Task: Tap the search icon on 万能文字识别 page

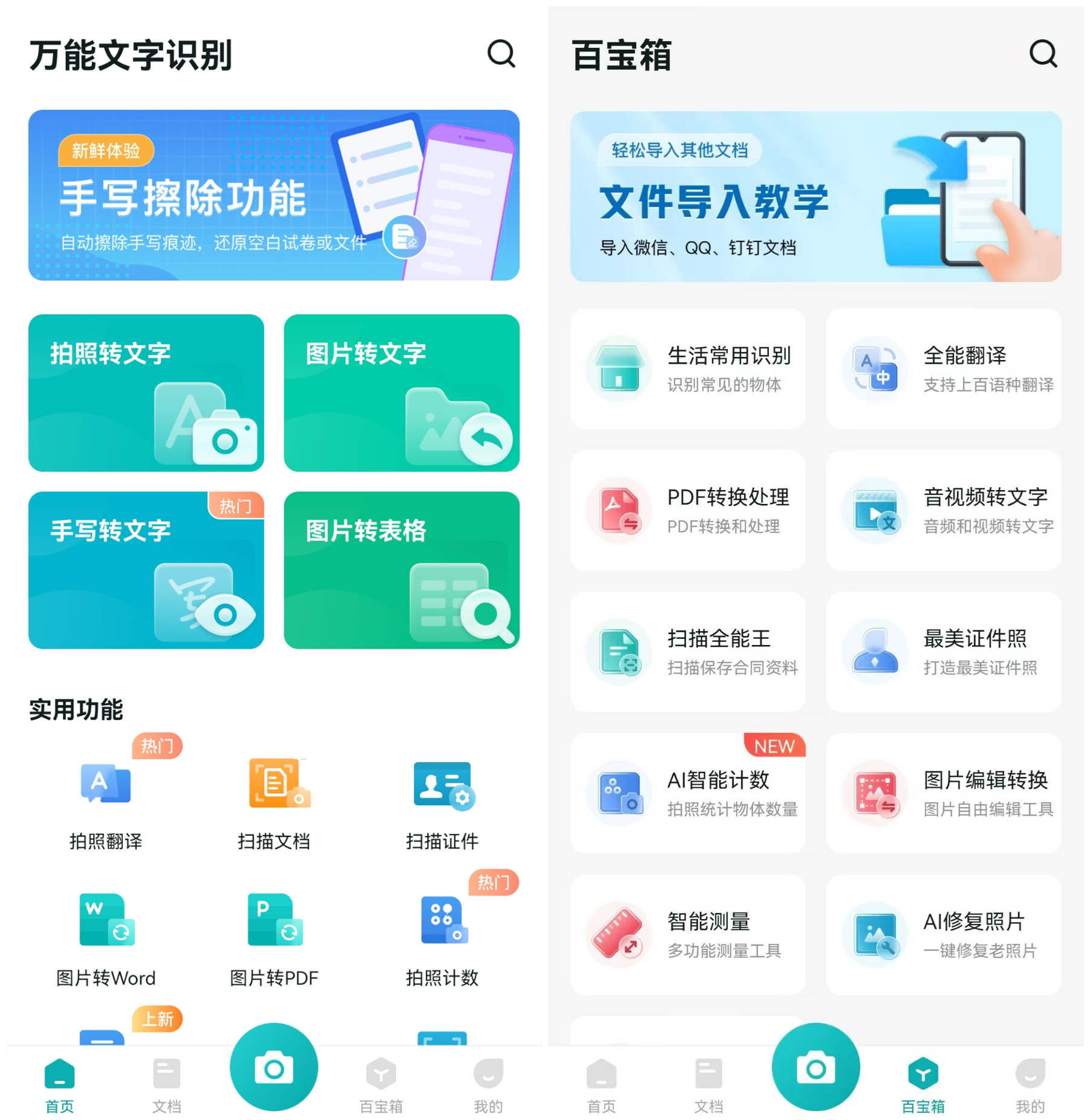Action: pyautogui.click(x=501, y=56)
